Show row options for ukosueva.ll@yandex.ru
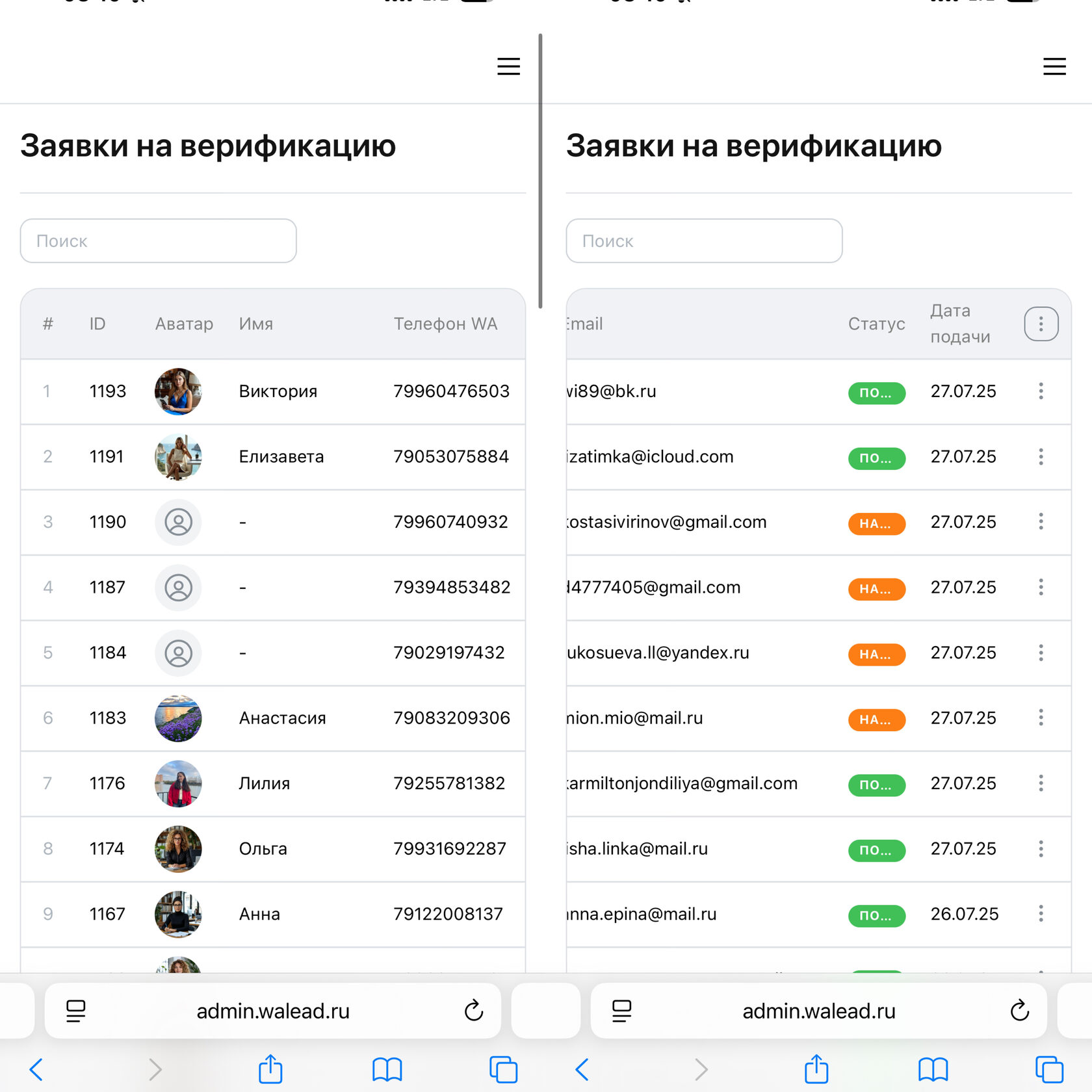This screenshot has width=1092, height=1092. (1041, 653)
